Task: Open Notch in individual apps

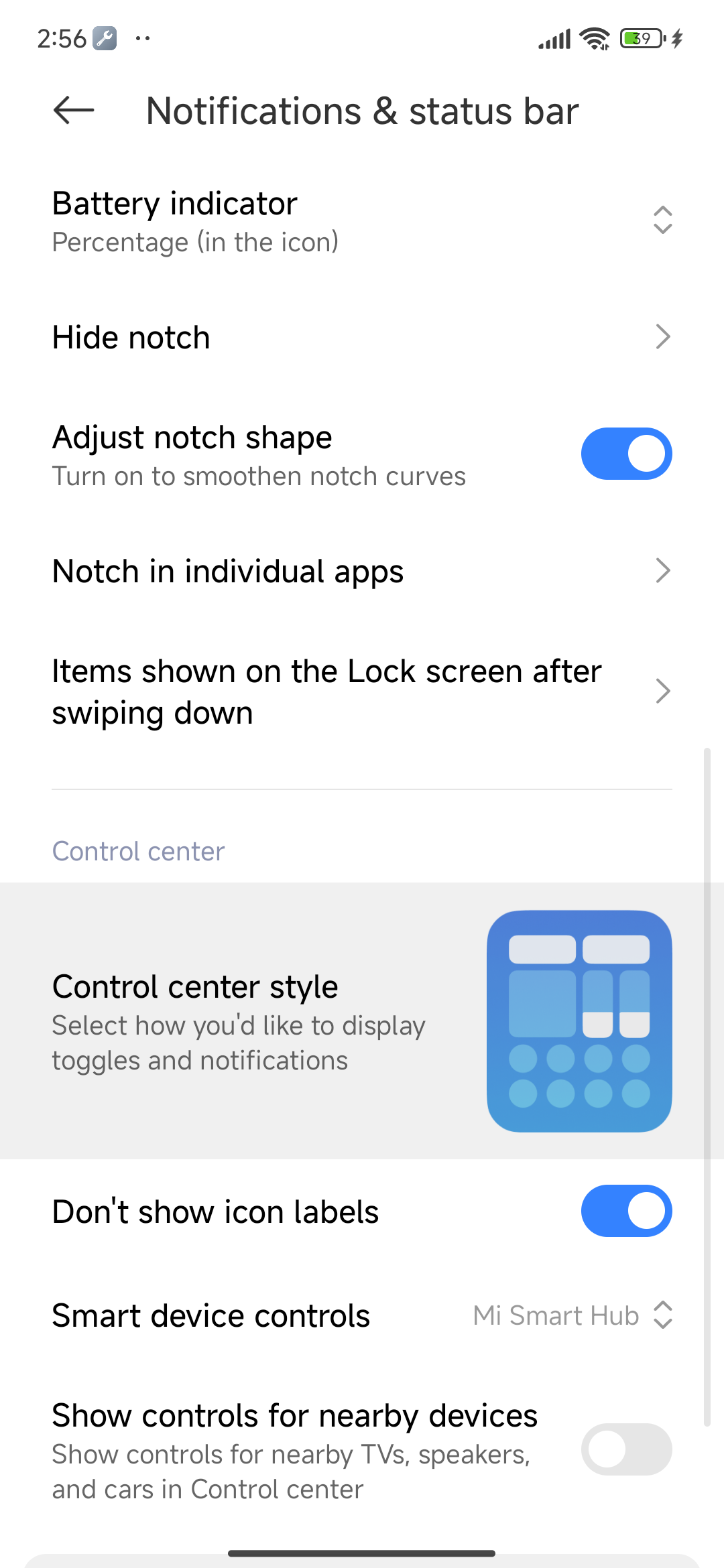Action: coord(362,572)
